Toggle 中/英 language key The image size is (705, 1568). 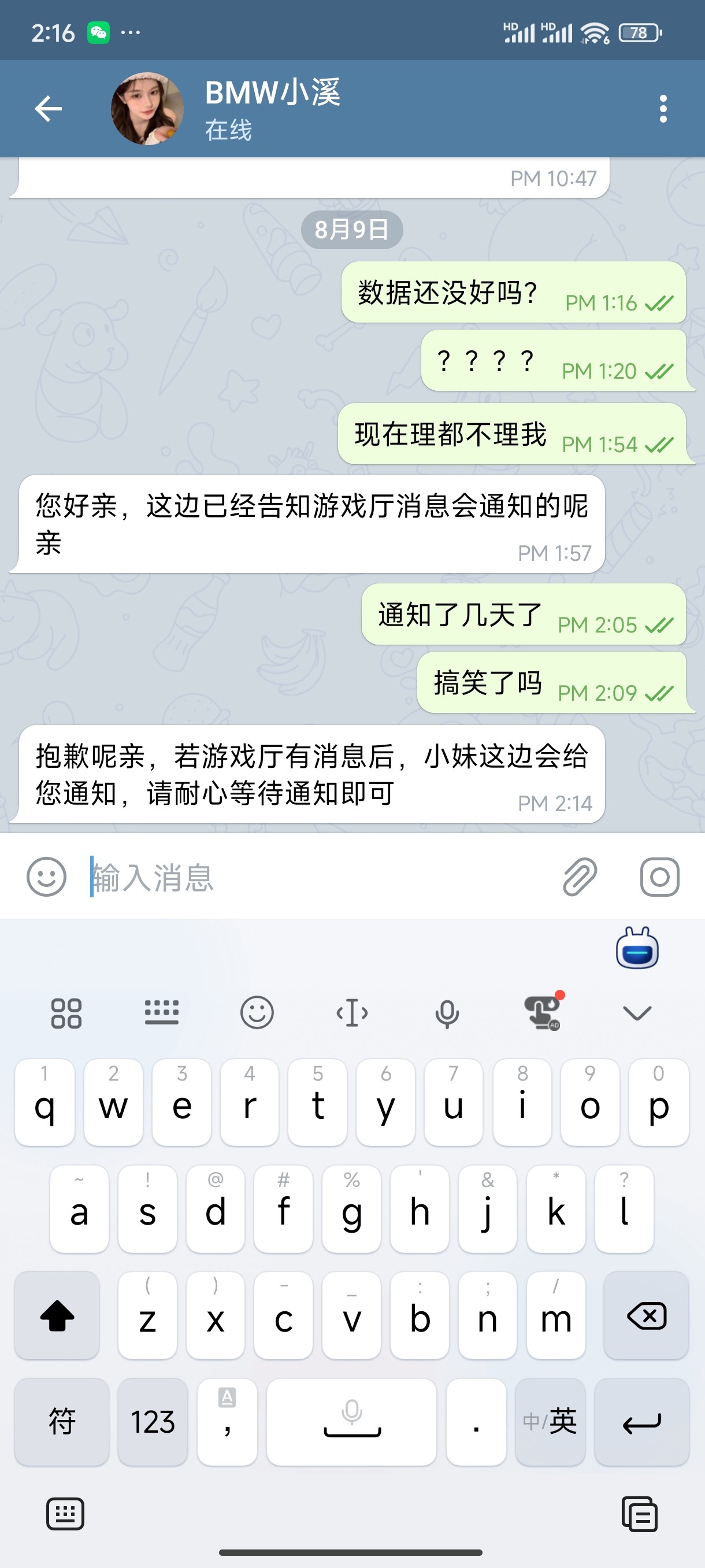(550, 1422)
